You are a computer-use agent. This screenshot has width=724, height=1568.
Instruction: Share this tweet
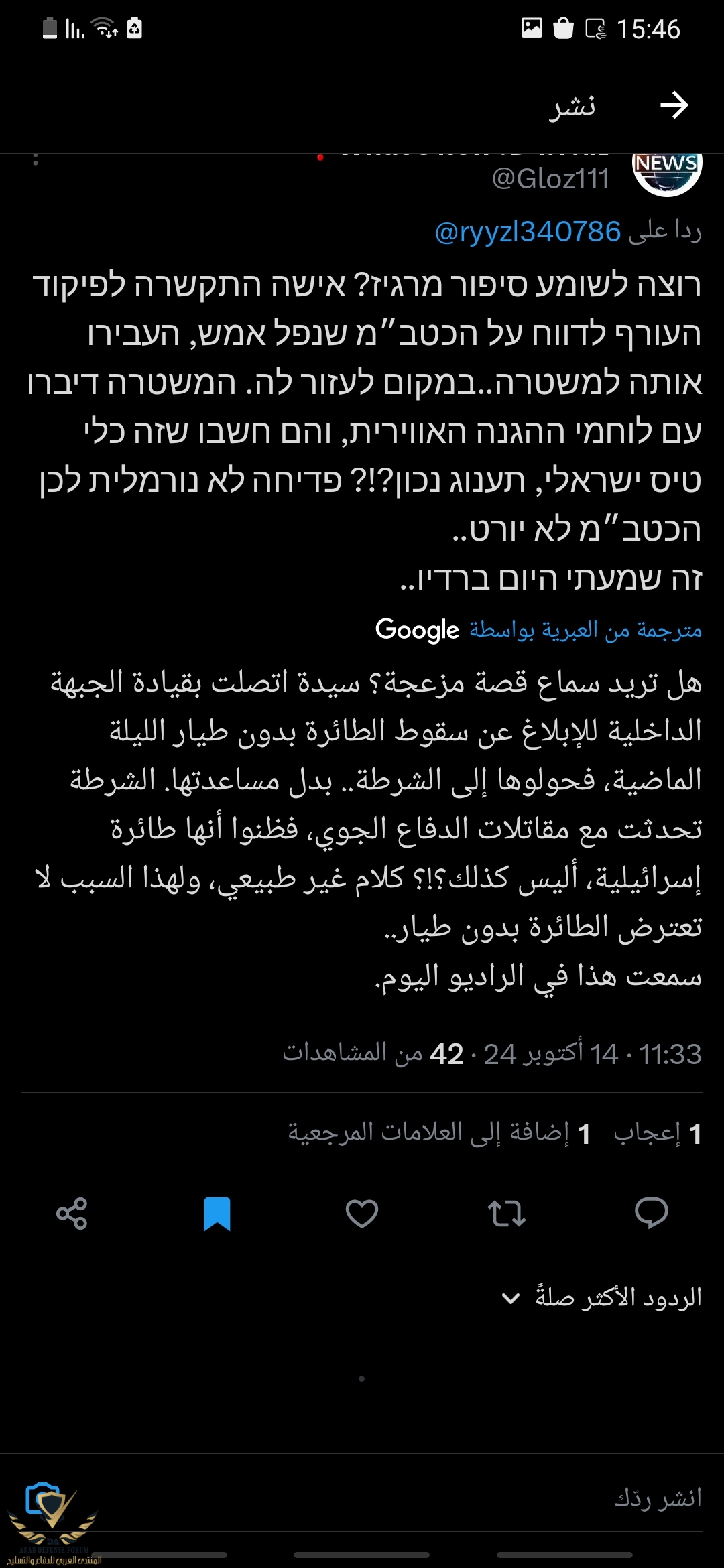pos(72,1213)
